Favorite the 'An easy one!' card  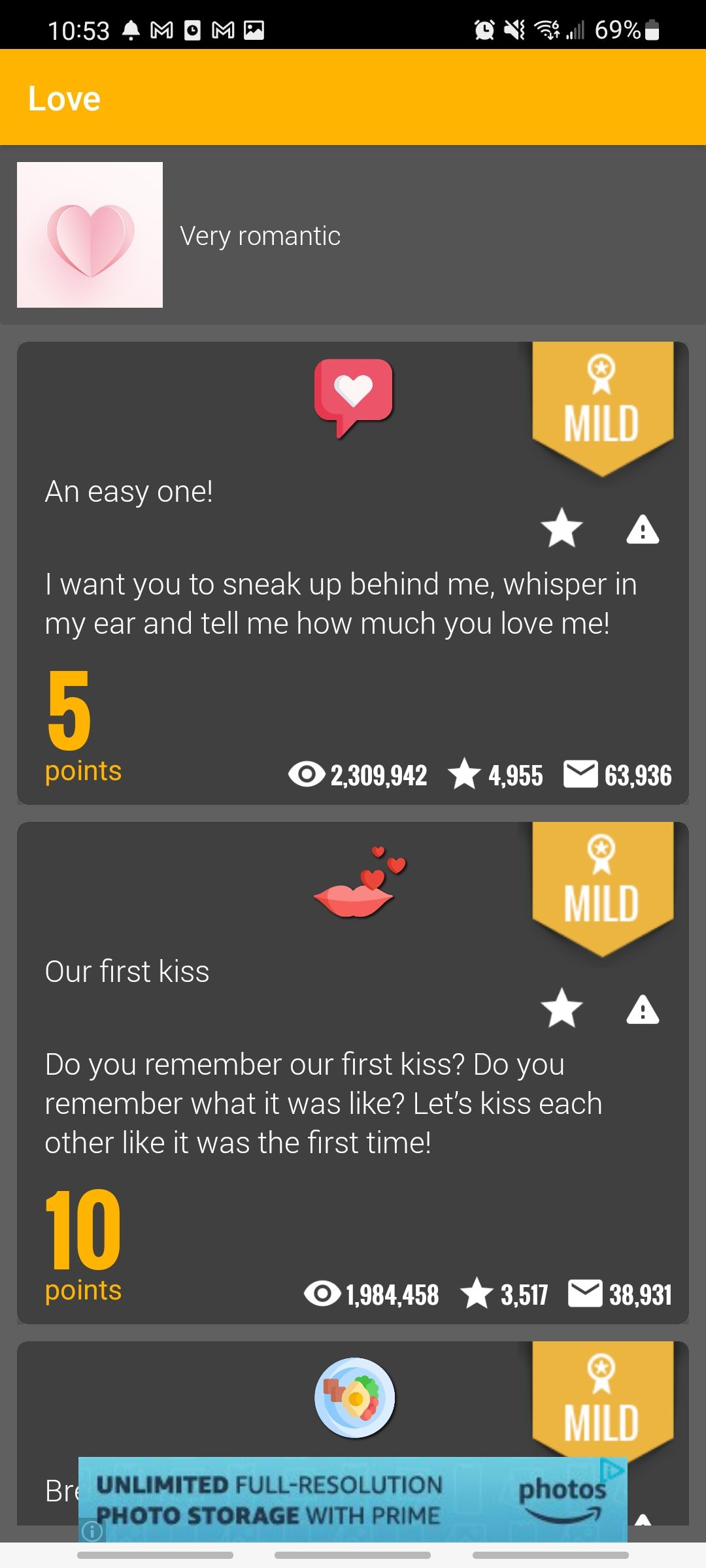tap(562, 528)
